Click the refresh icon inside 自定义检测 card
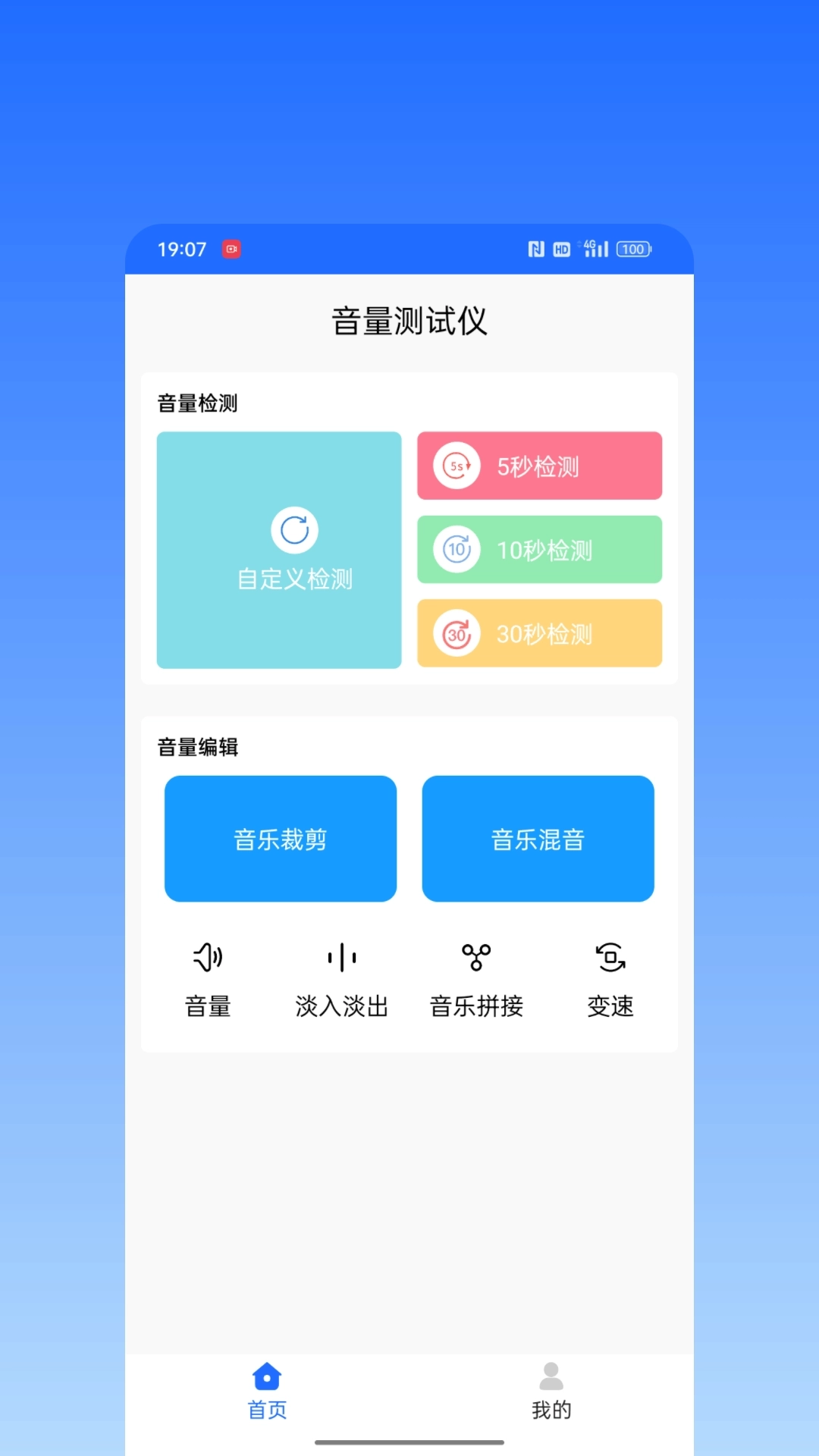This screenshot has width=819, height=1456. (295, 530)
